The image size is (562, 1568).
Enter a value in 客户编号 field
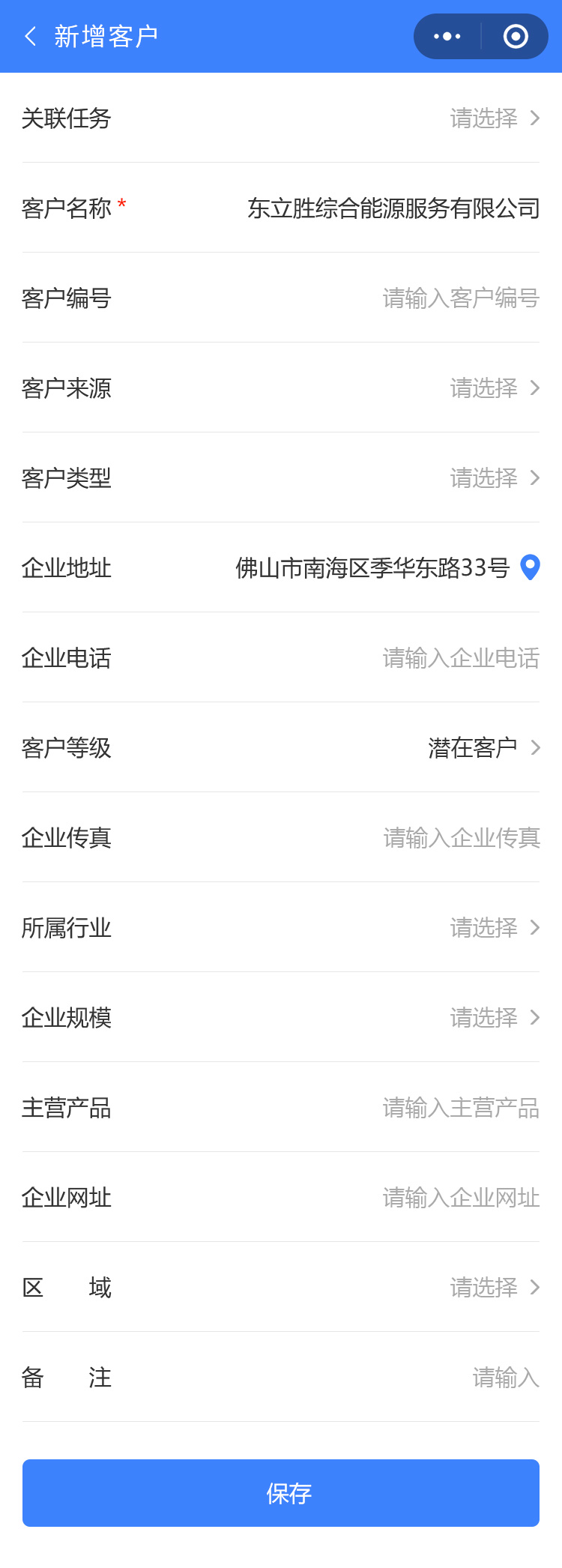coord(460,298)
